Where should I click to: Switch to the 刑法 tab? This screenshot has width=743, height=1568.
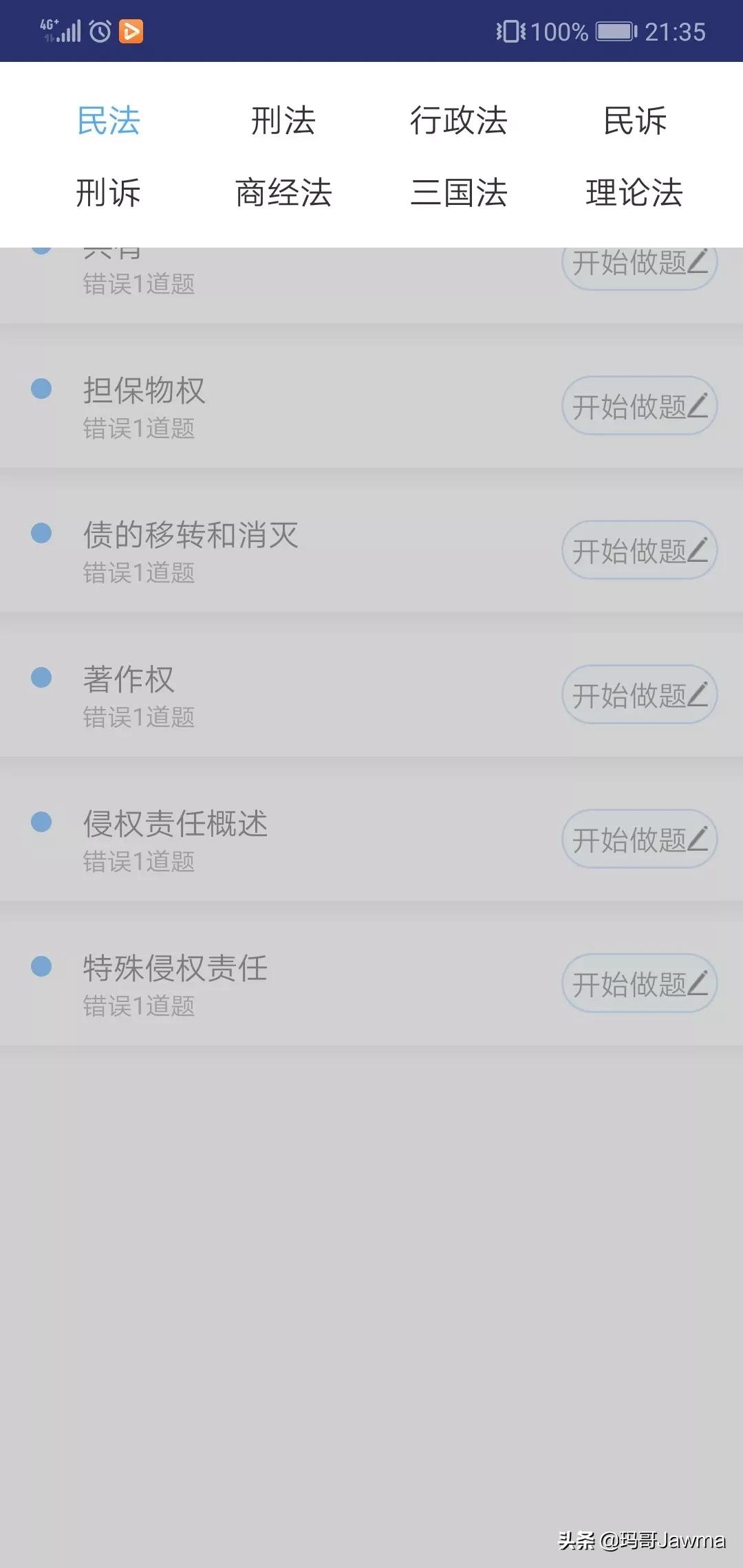(x=283, y=122)
